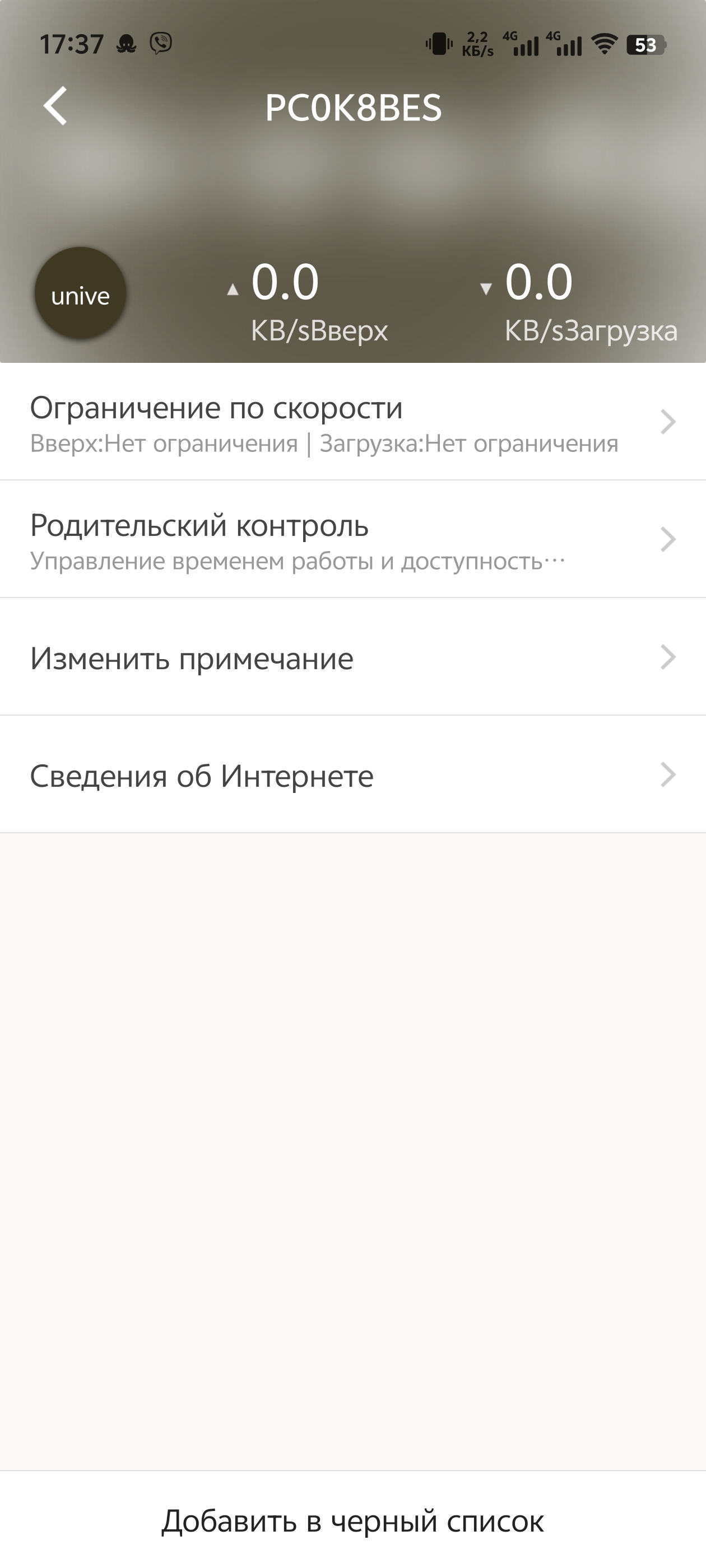Screen dimensions: 706x1568
Task: Tap Добавить в черный список
Action: 352,1520
